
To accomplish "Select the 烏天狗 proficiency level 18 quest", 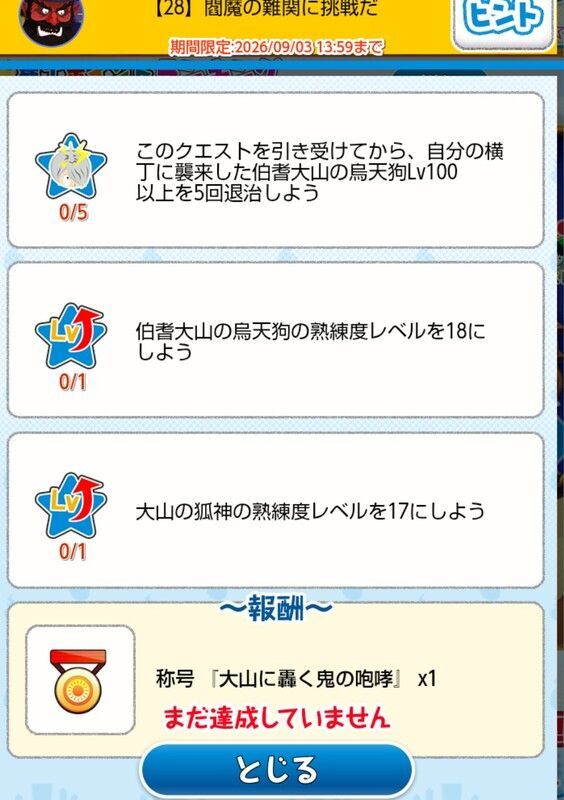I will point(276,340).
